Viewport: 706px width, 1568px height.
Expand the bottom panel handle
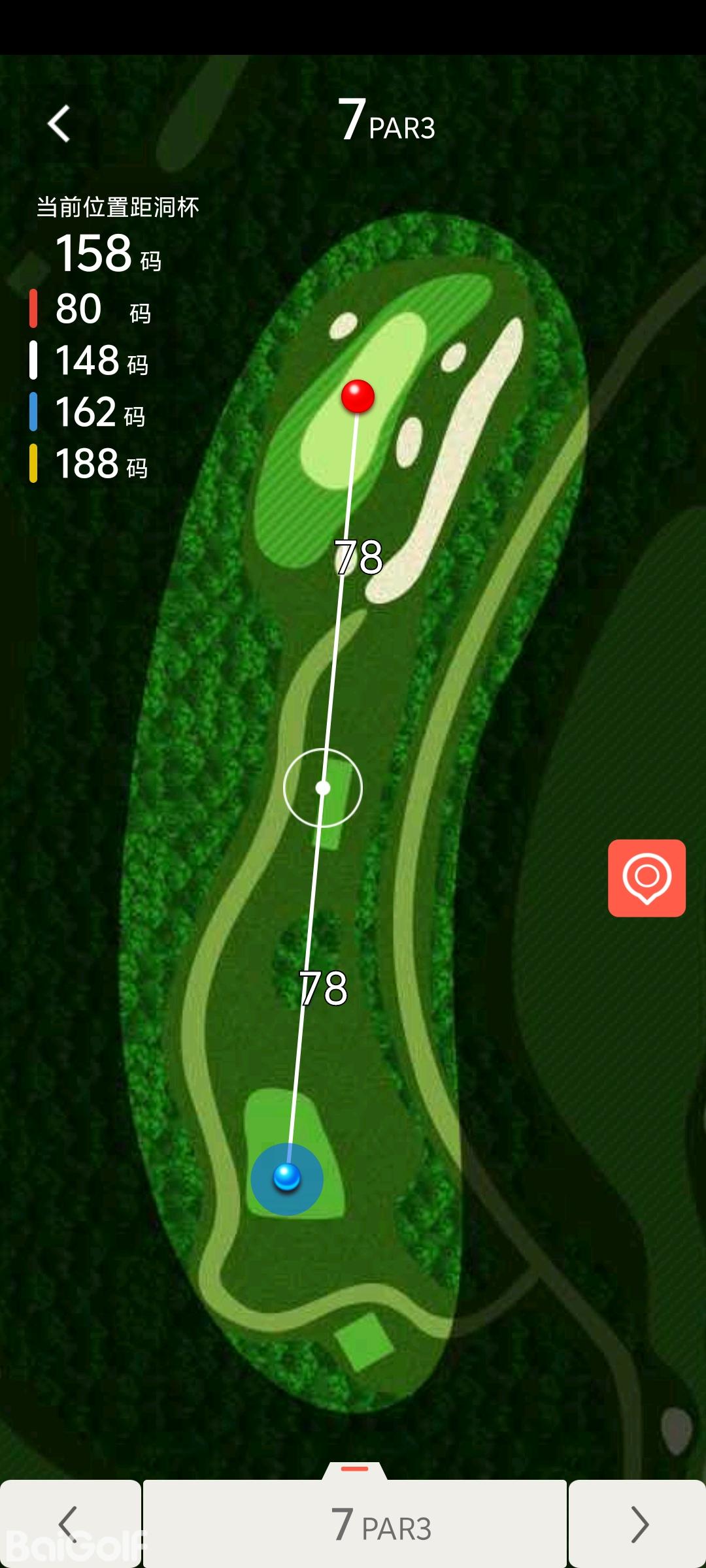[x=355, y=1469]
